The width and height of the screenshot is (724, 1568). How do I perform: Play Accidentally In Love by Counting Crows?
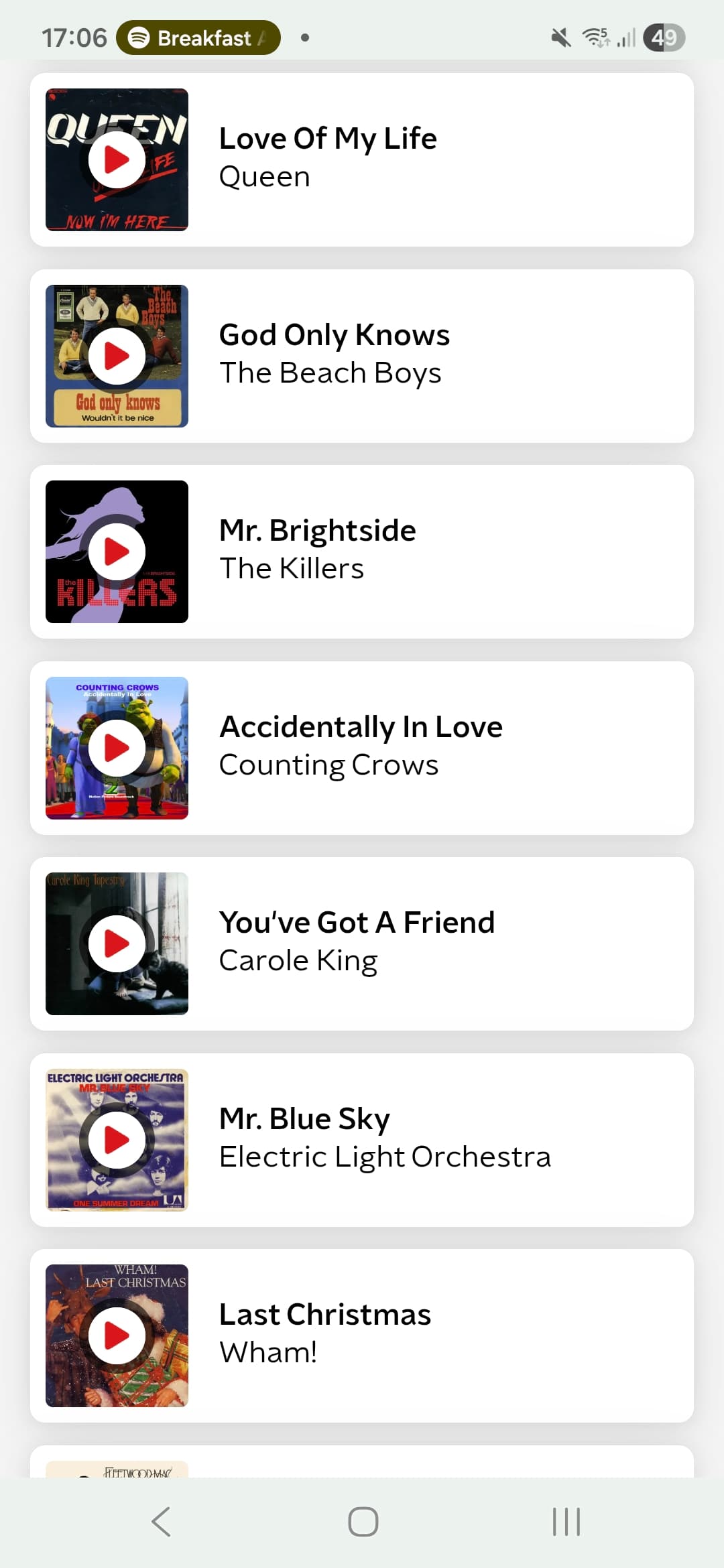(x=117, y=748)
